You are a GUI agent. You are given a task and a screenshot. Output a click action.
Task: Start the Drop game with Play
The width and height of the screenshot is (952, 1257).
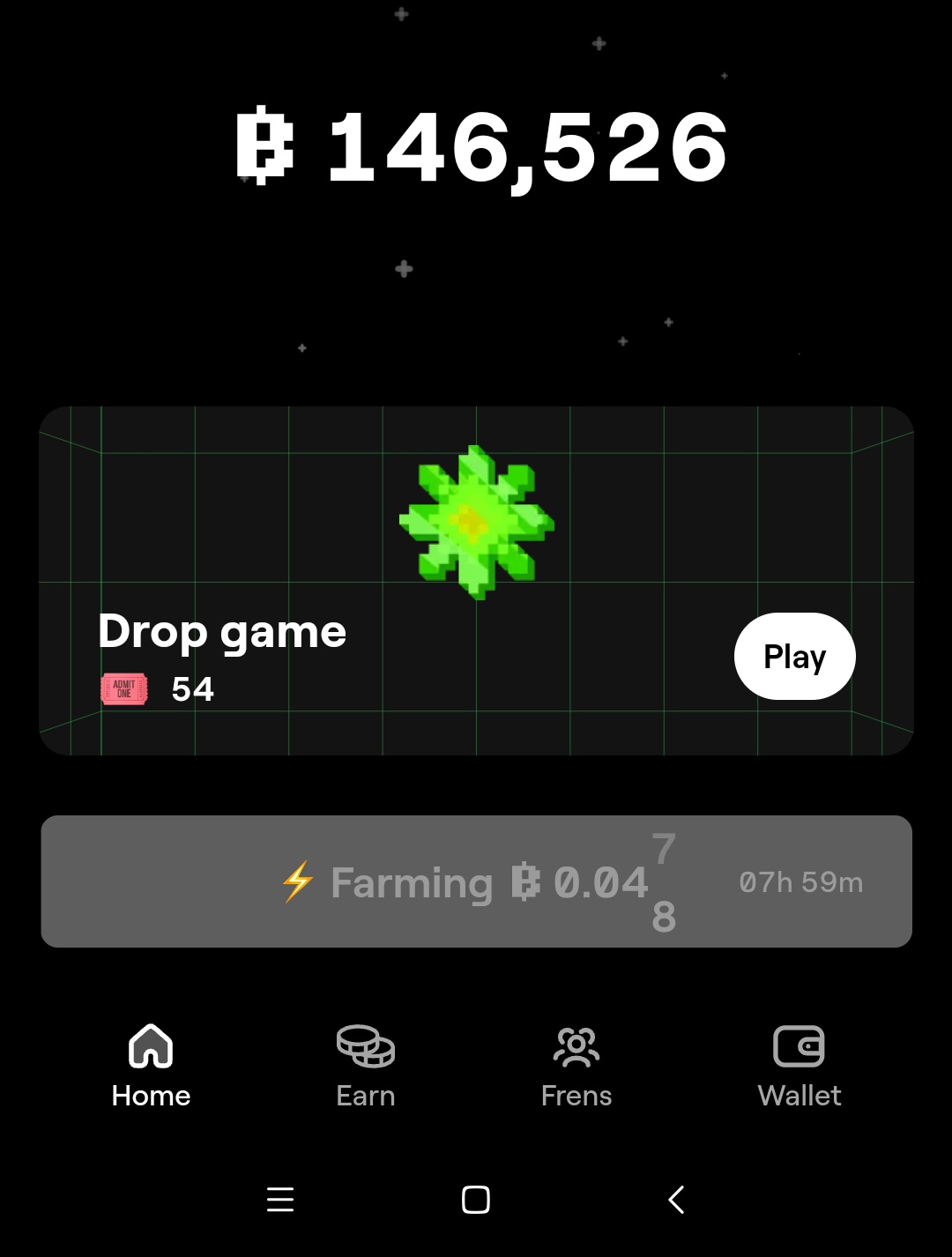coord(794,657)
